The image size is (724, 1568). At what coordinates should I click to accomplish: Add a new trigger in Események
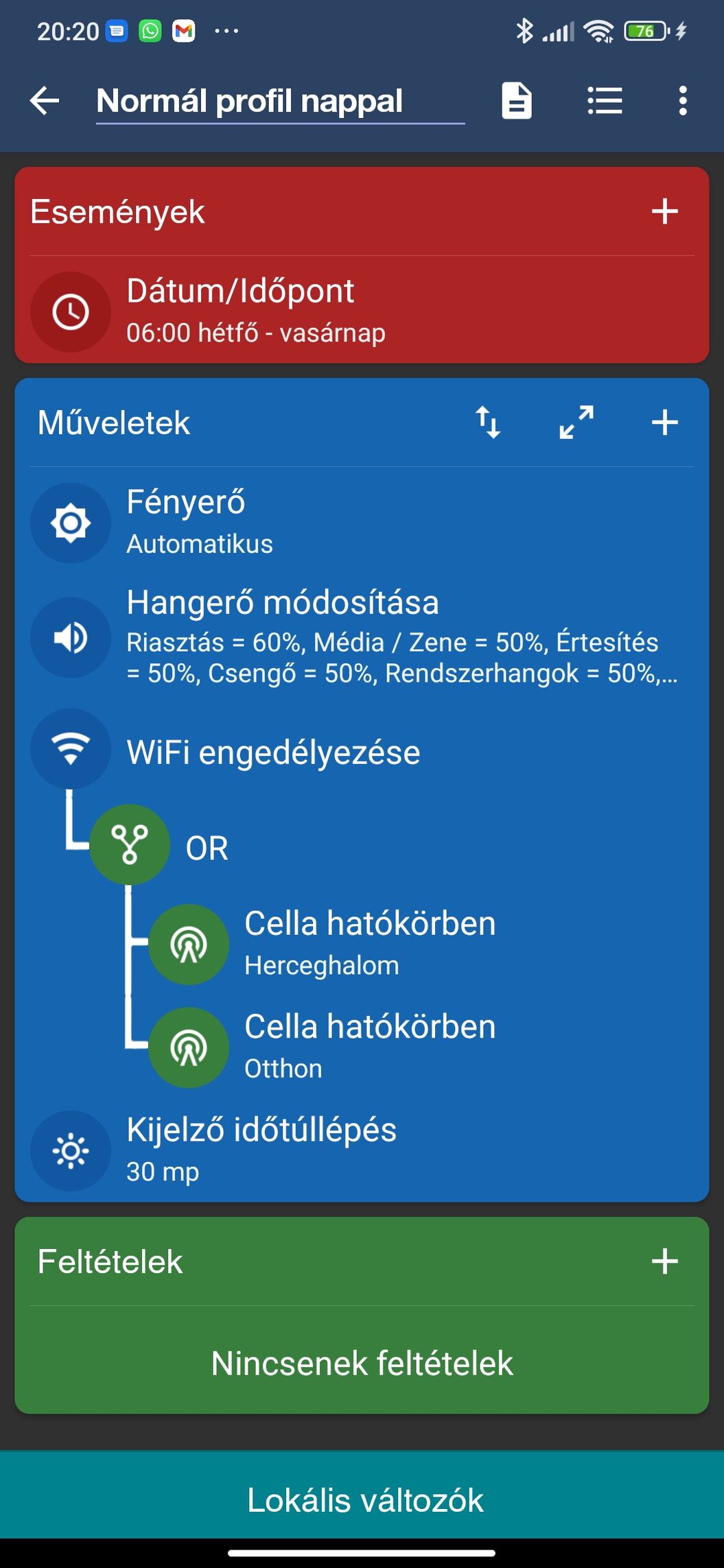tap(664, 211)
